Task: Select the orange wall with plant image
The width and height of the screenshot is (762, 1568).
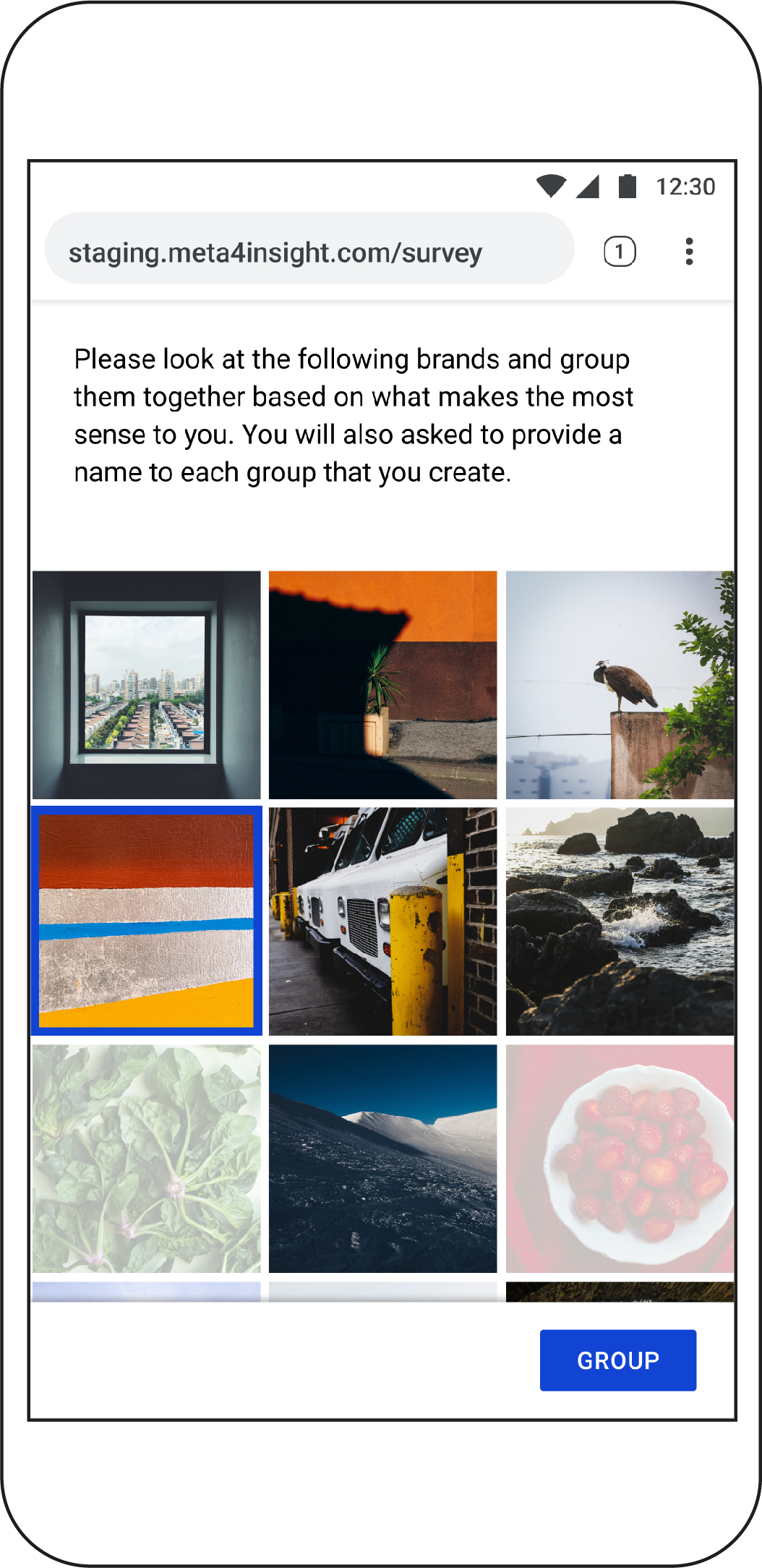Action: click(x=382, y=685)
